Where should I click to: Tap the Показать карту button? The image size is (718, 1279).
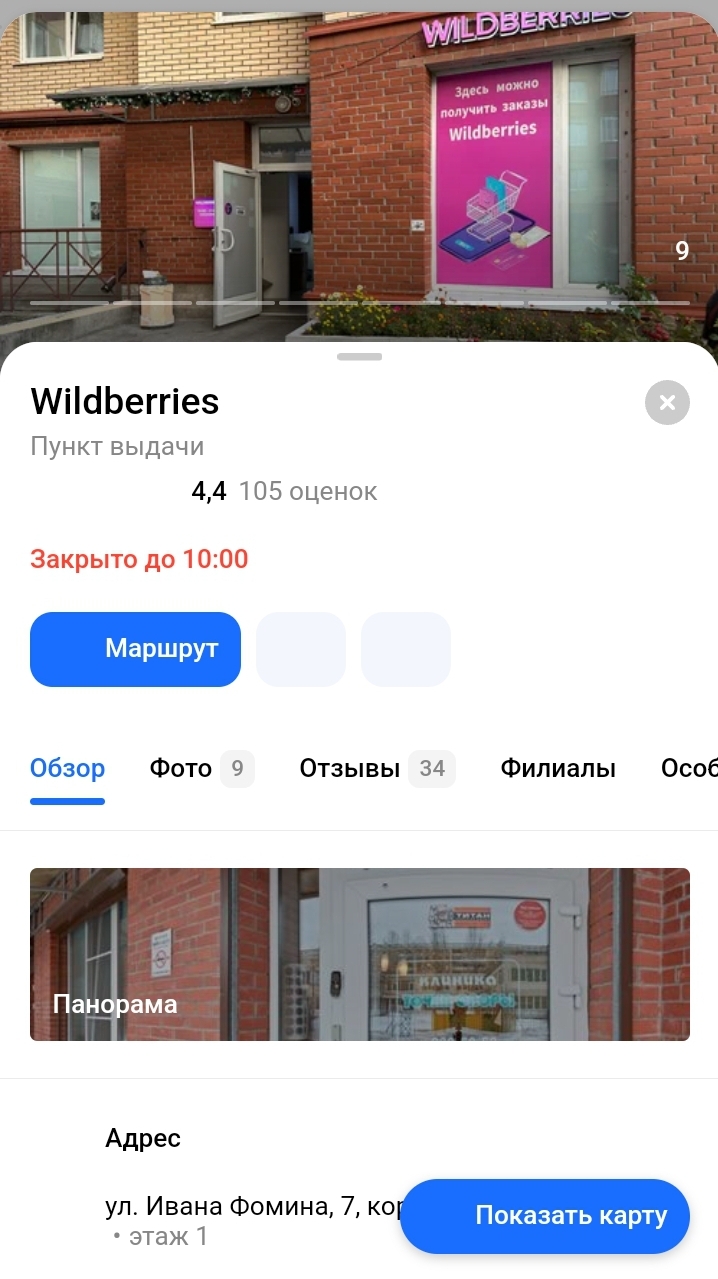[x=545, y=1216]
